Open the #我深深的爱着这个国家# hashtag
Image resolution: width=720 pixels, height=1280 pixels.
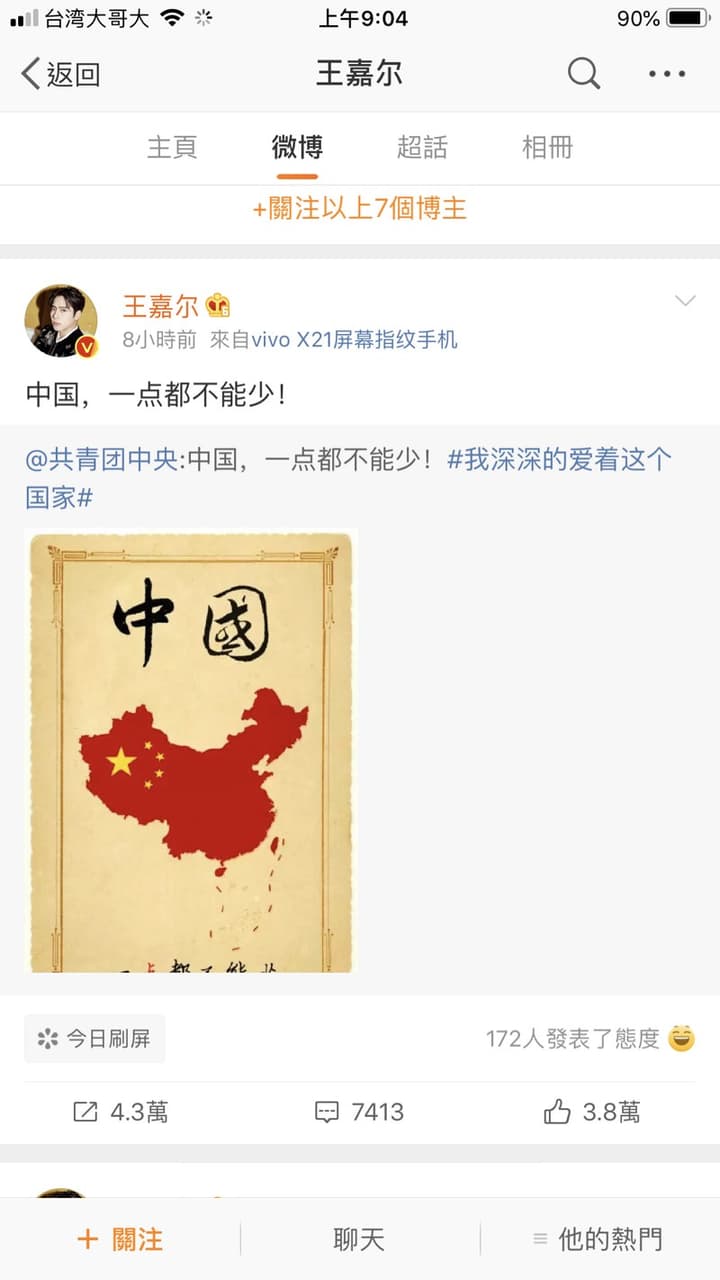tap(348, 478)
